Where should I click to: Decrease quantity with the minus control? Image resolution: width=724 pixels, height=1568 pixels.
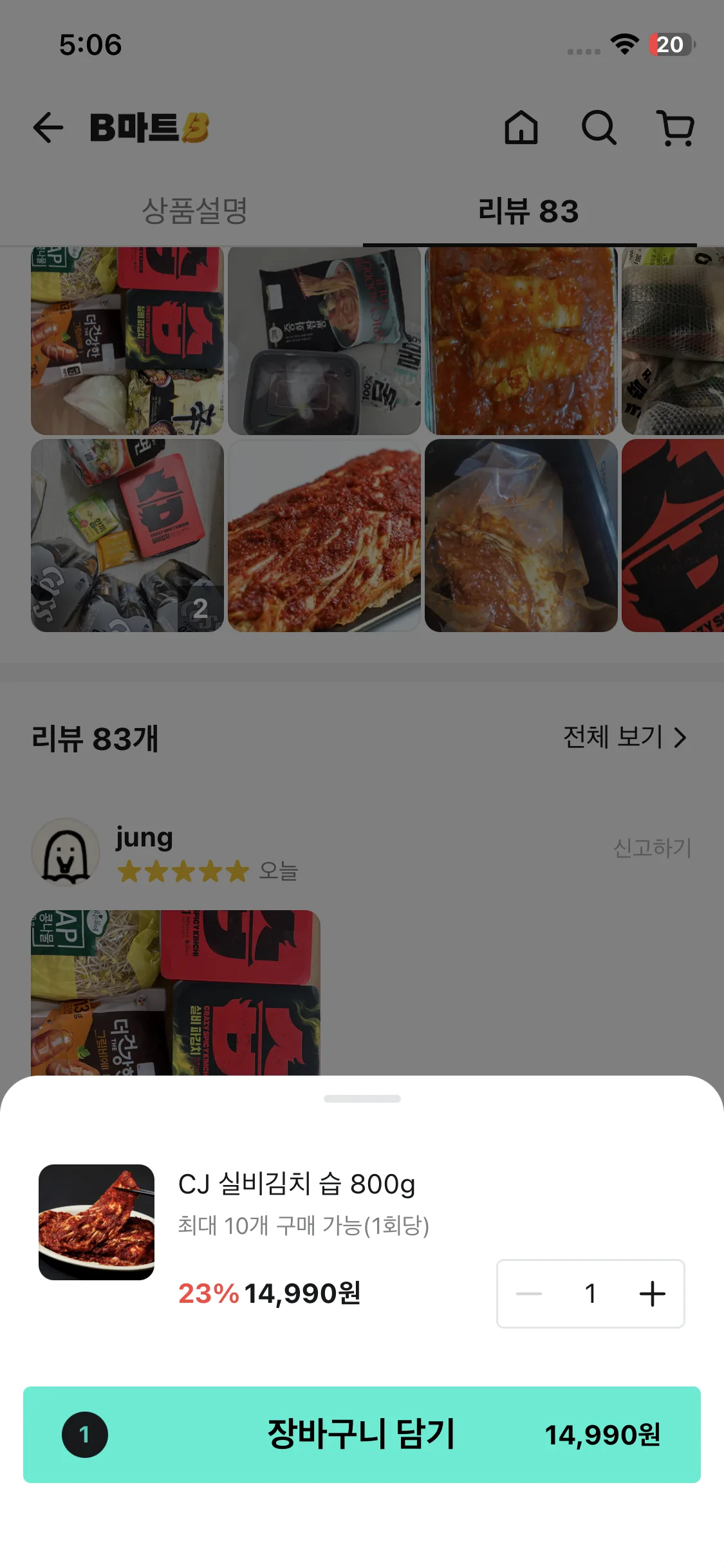(528, 1294)
